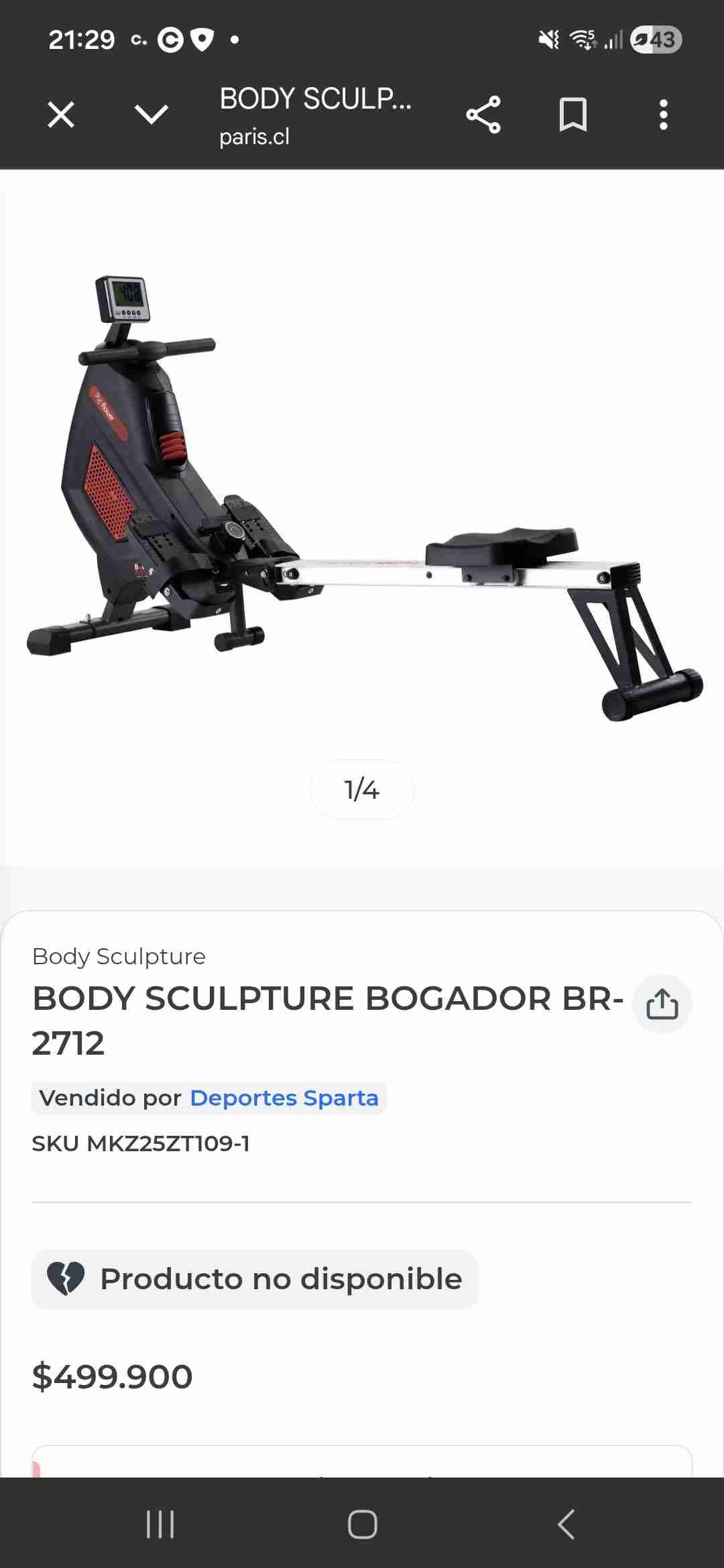724x1568 pixels.
Task: Tap the Producto no disponible badge
Action: tap(253, 1278)
